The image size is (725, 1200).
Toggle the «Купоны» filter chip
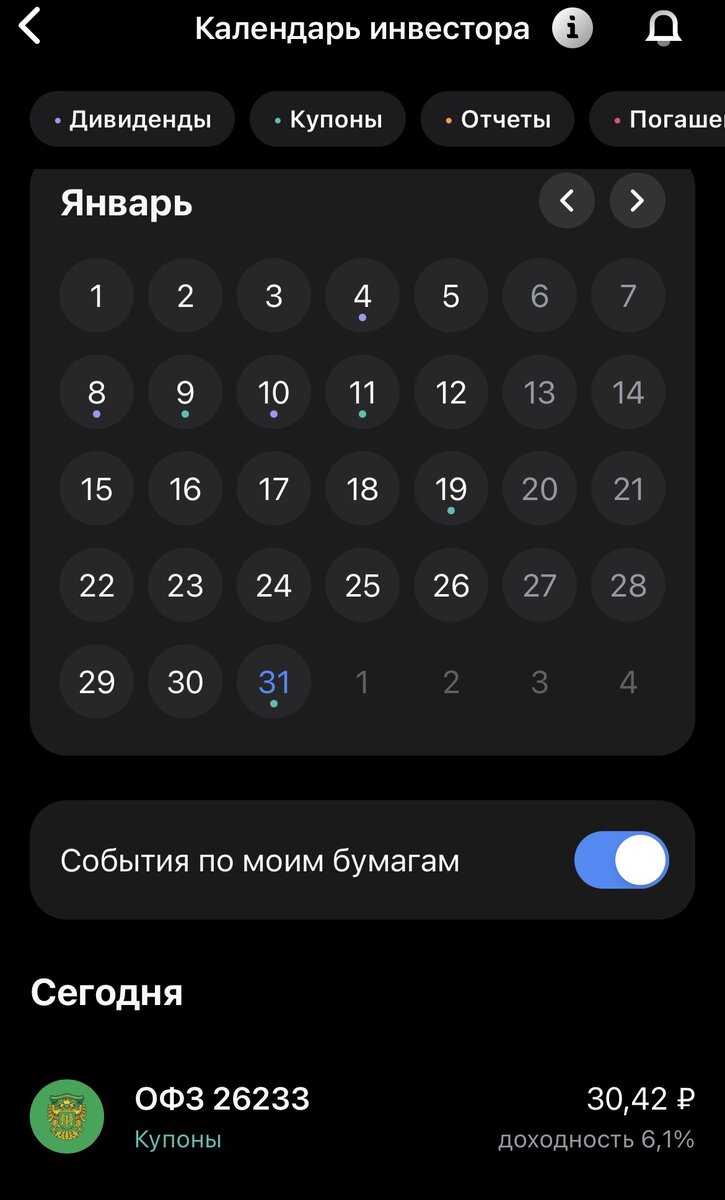(x=328, y=118)
